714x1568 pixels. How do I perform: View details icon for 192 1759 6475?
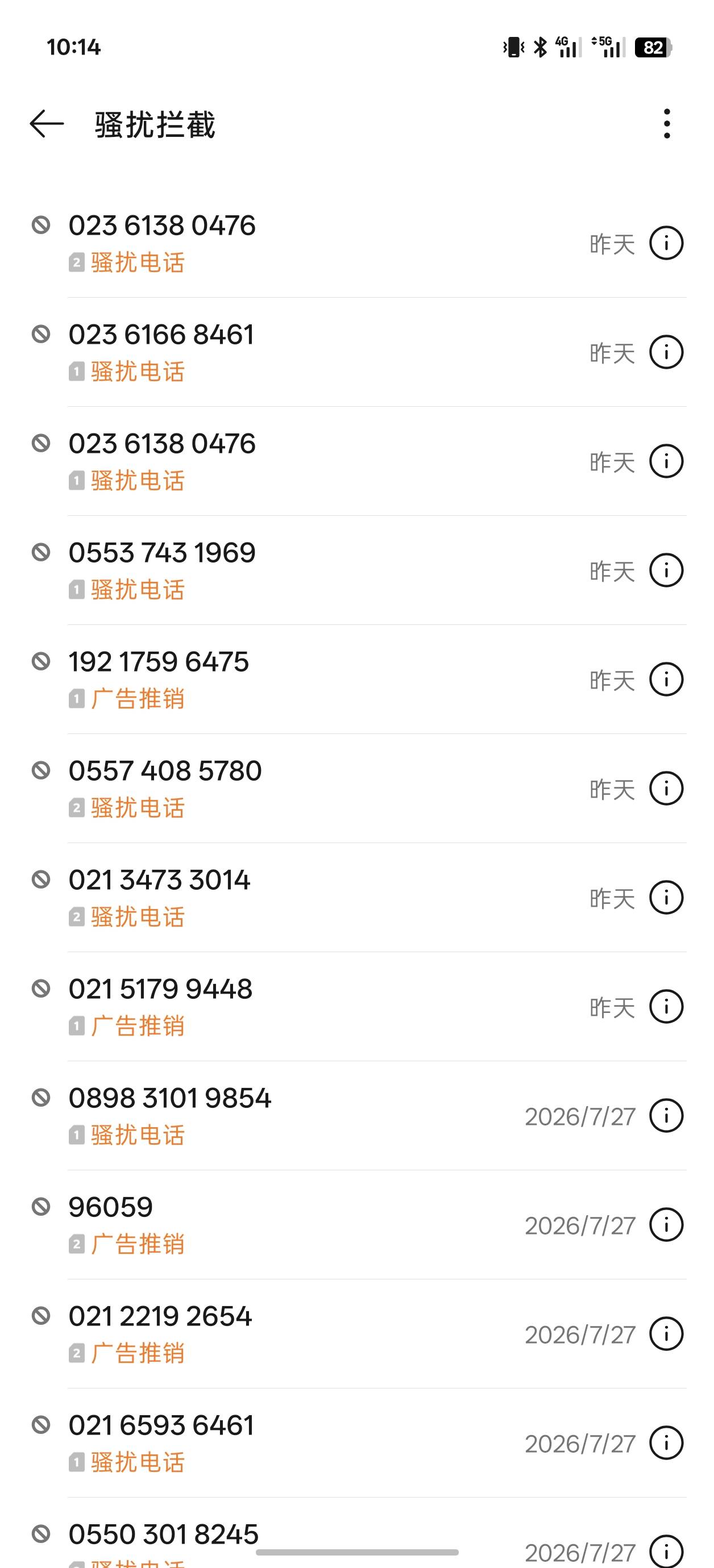[x=666, y=679]
